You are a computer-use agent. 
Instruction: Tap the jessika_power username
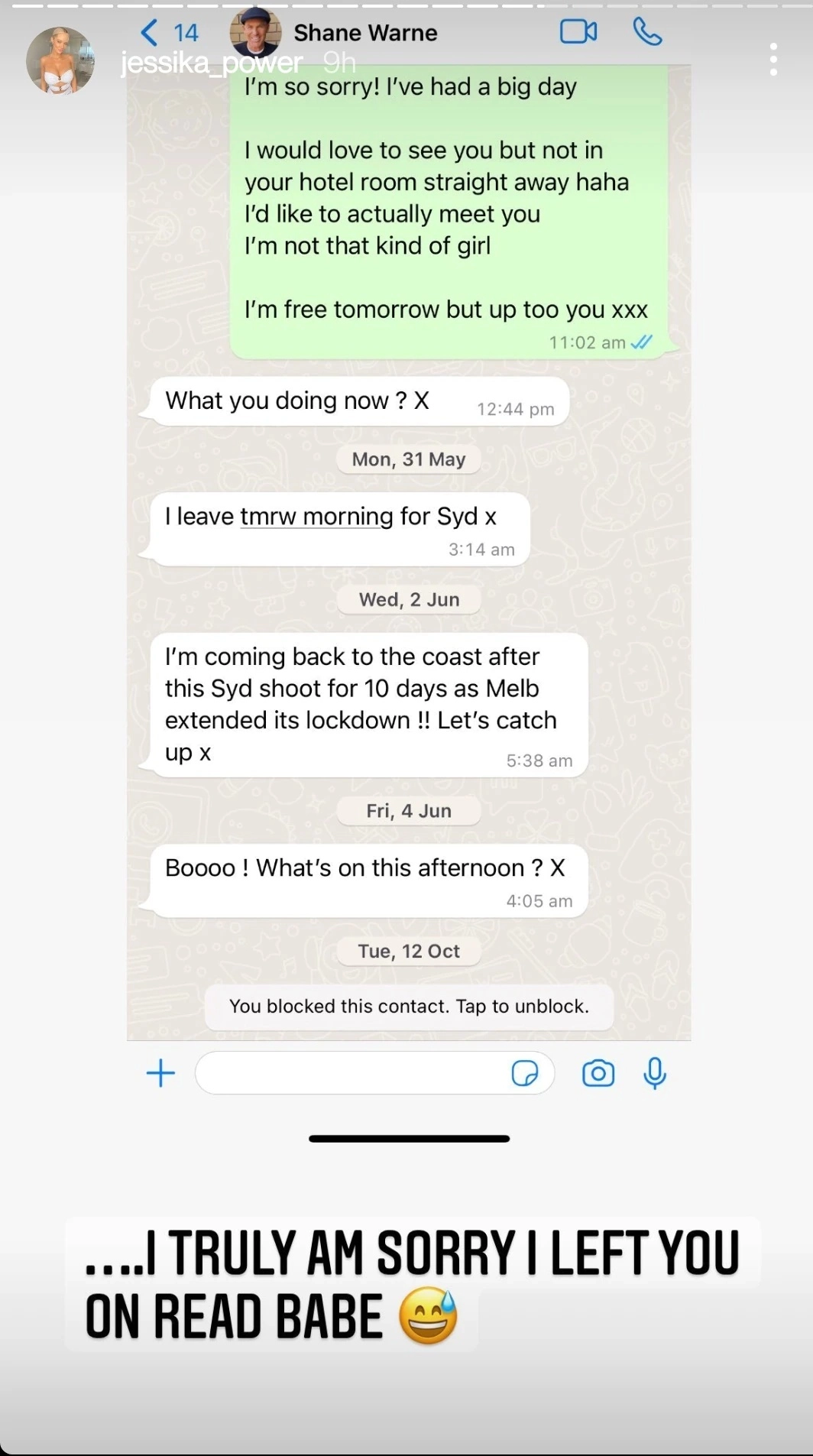click(x=211, y=63)
